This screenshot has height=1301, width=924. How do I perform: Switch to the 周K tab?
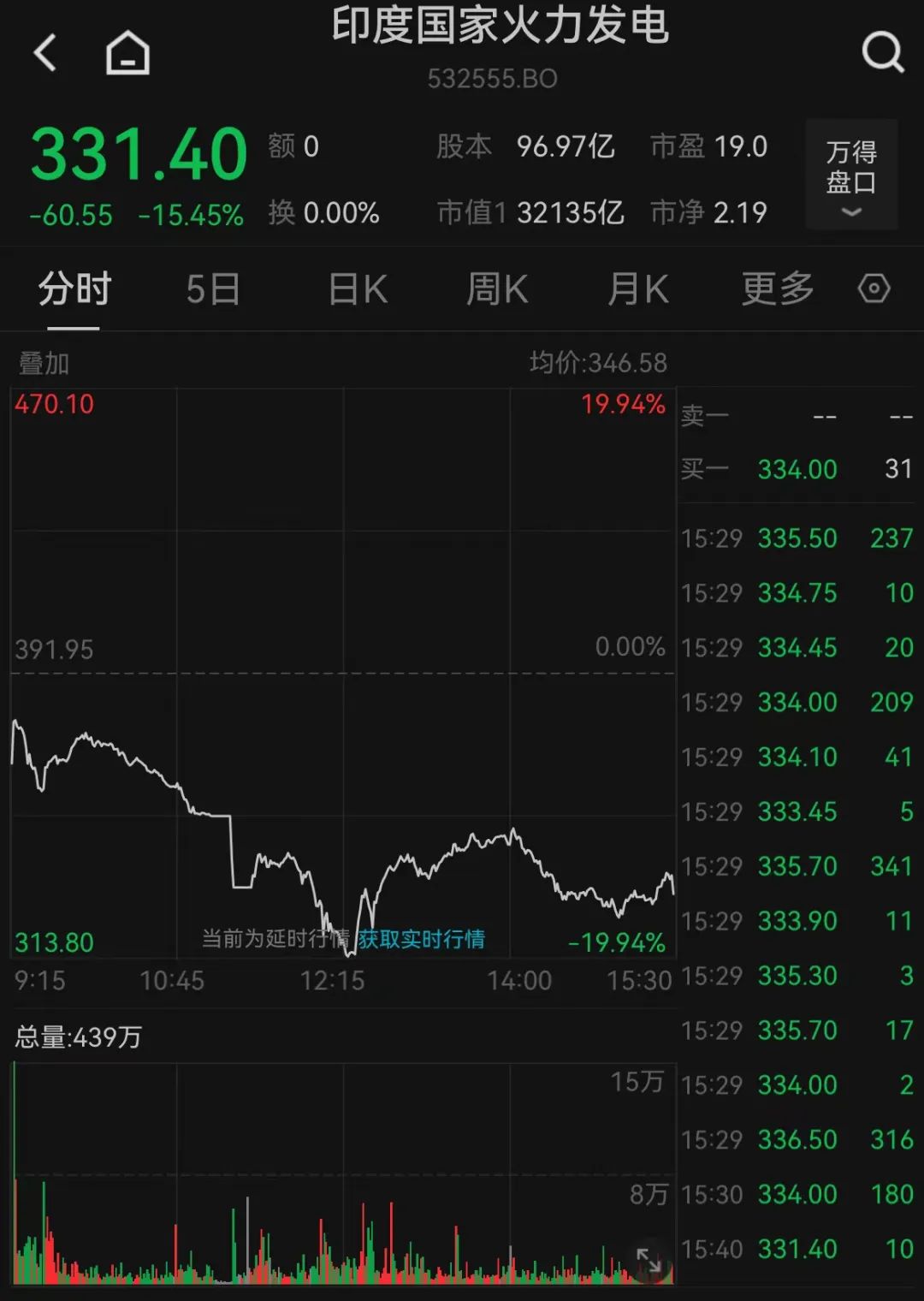(x=497, y=289)
